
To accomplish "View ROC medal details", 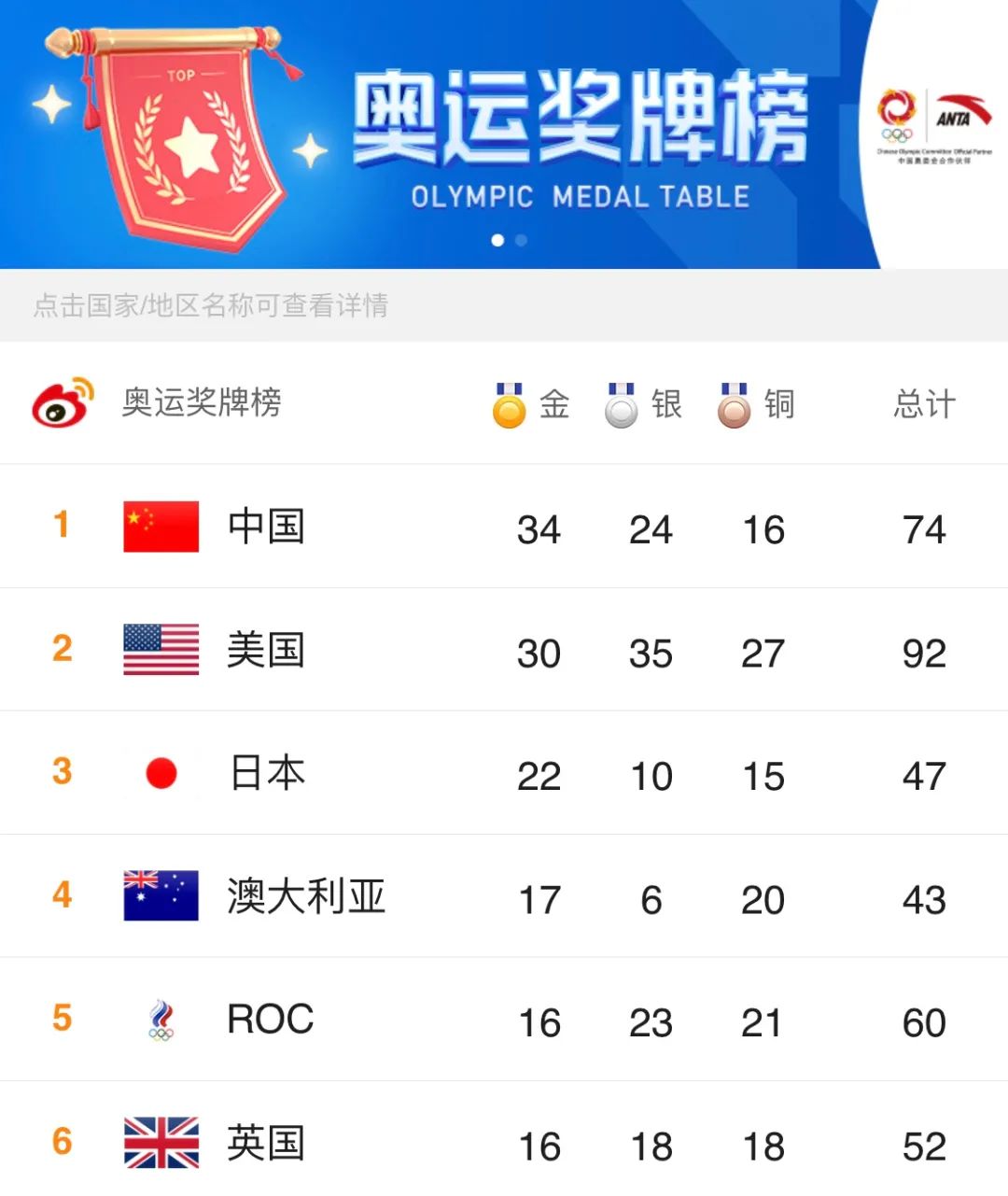I will click(271, 1020).
